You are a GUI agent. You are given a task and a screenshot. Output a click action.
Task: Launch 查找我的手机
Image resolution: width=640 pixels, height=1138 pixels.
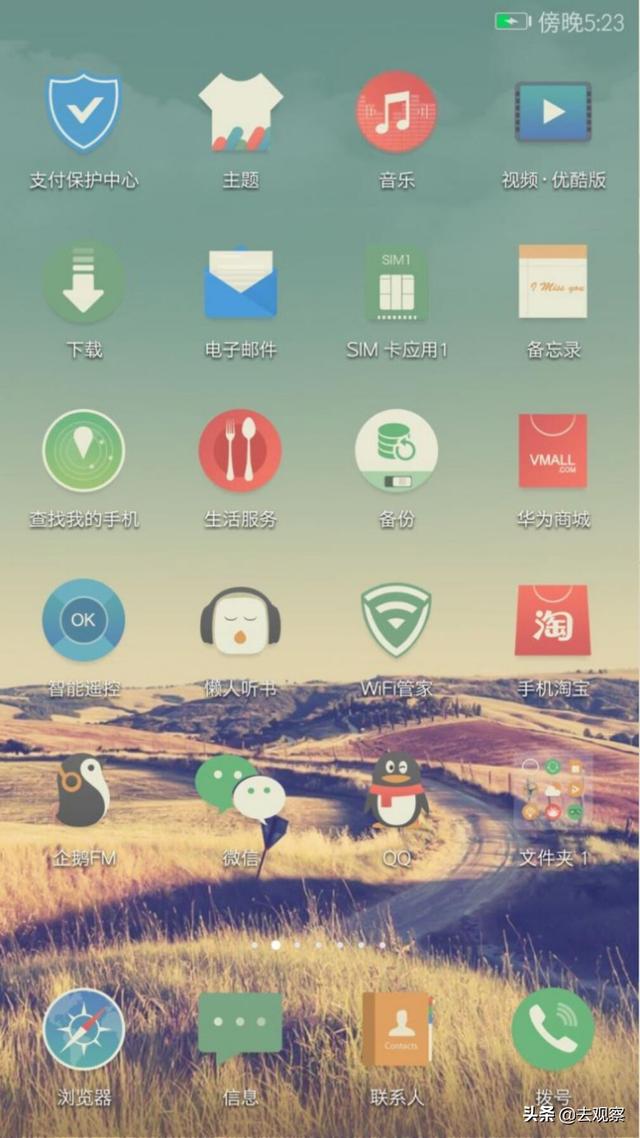point(83,451)
